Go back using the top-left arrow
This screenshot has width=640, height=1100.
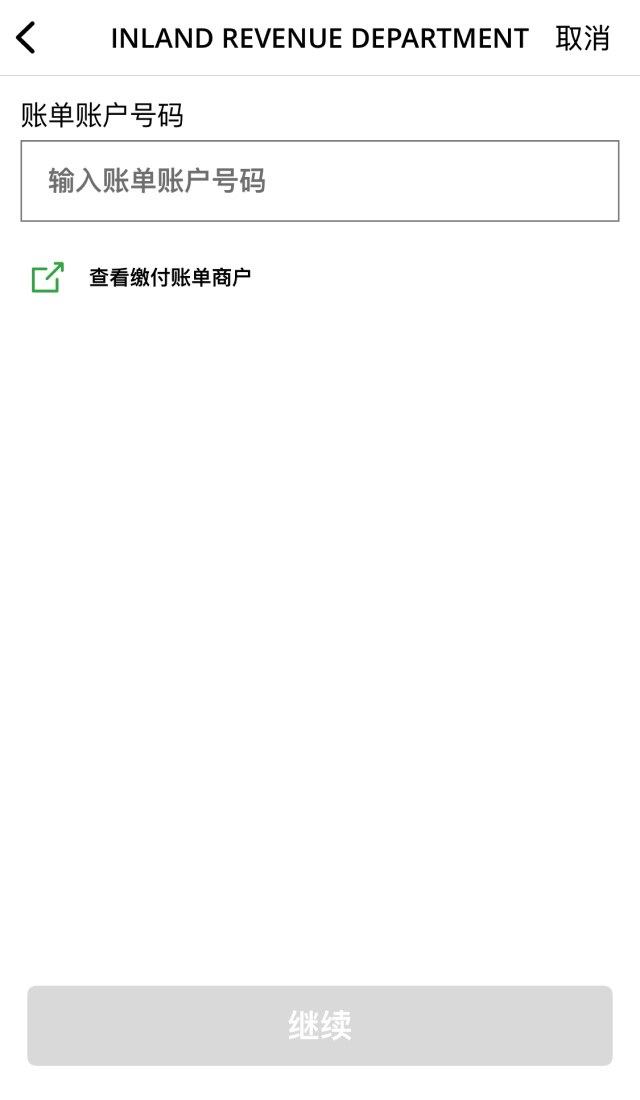[26, 38]
